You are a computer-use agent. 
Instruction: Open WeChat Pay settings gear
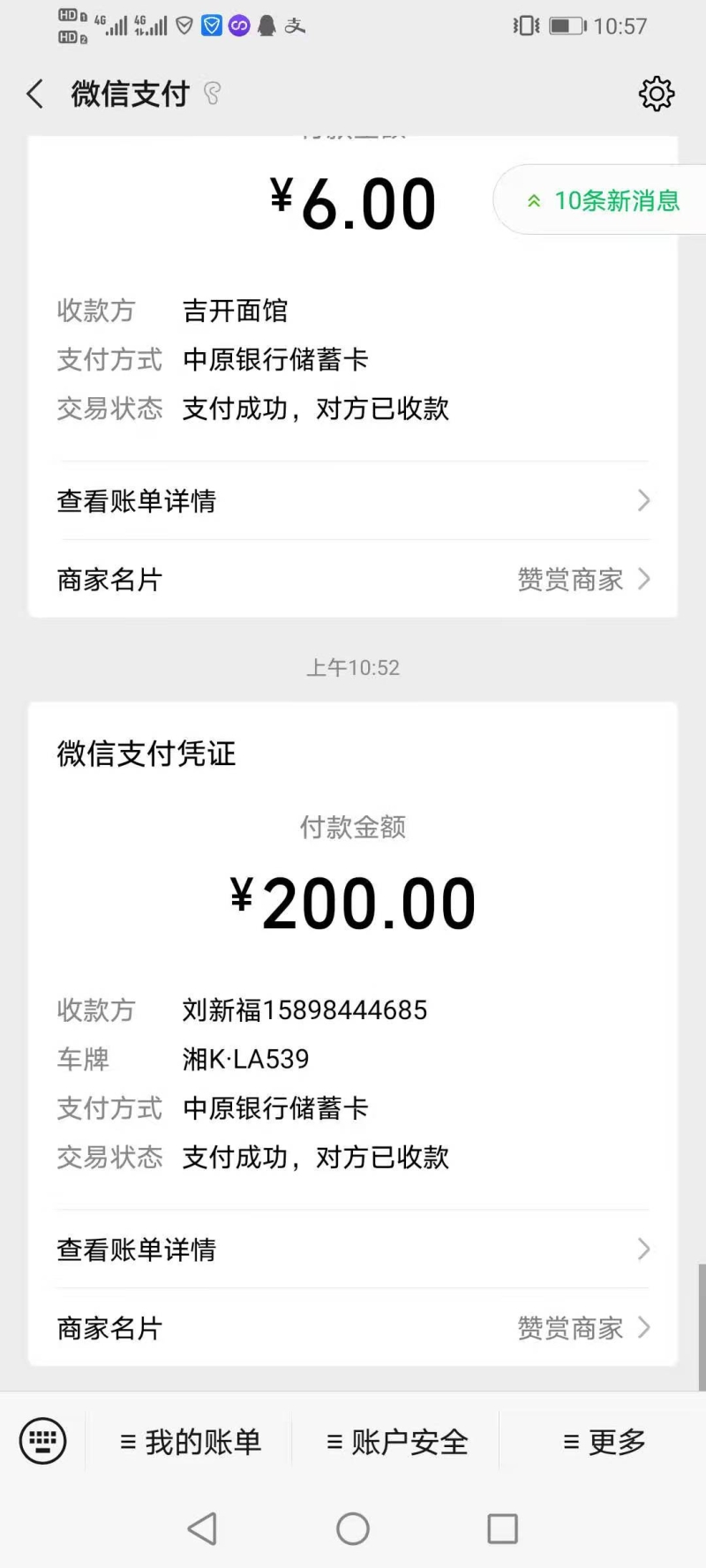pos(656,94)
